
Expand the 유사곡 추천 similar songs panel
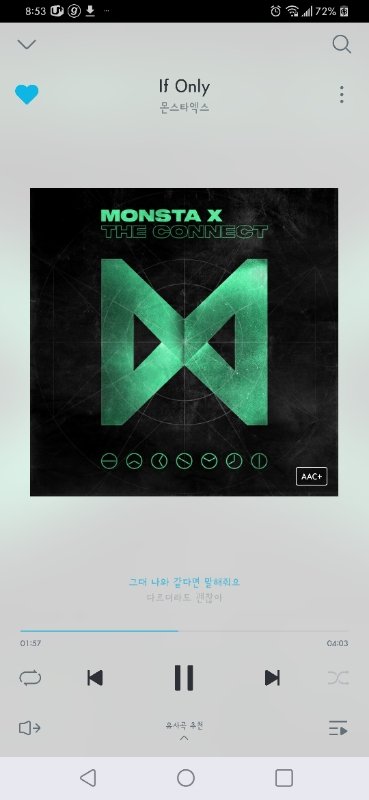[x=184, y=731]
